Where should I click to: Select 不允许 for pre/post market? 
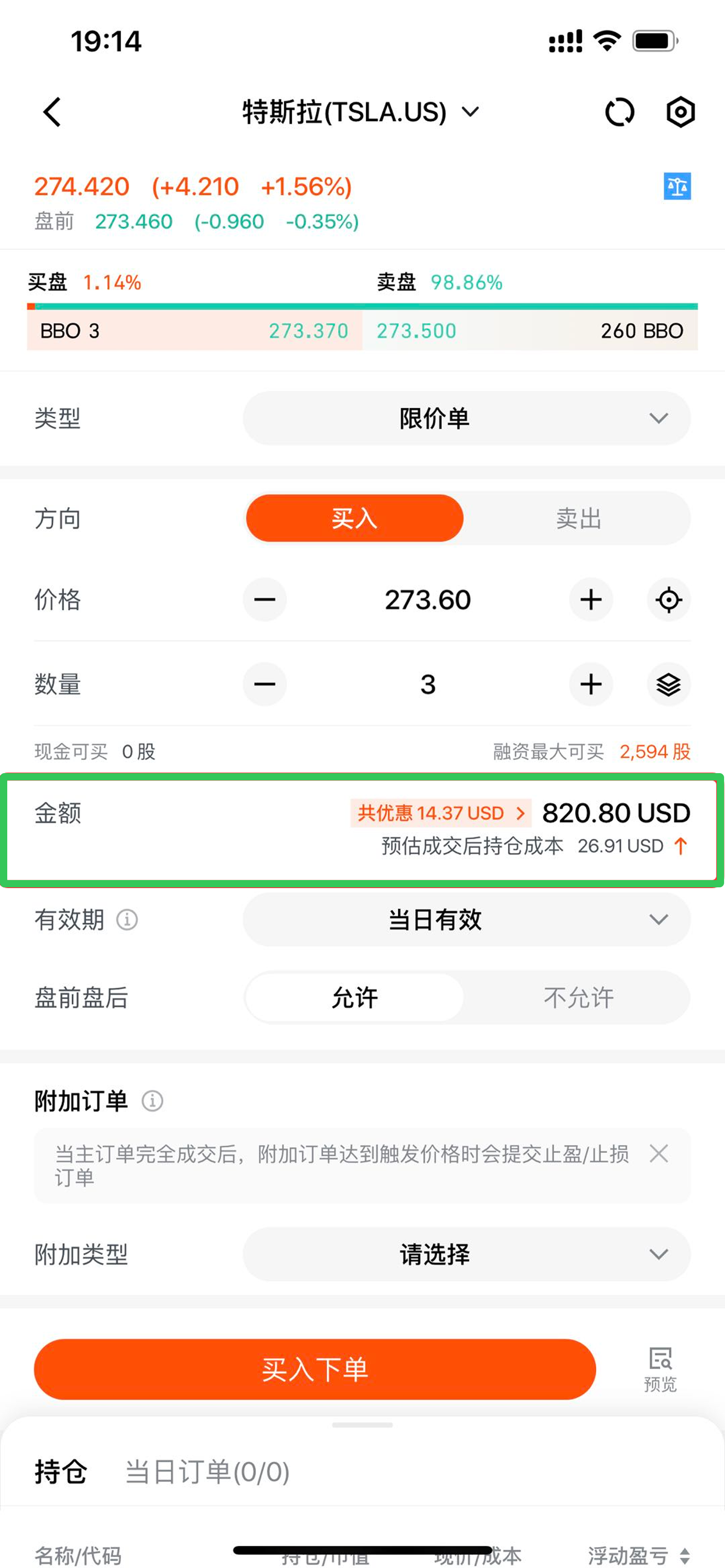coord(578,997)
